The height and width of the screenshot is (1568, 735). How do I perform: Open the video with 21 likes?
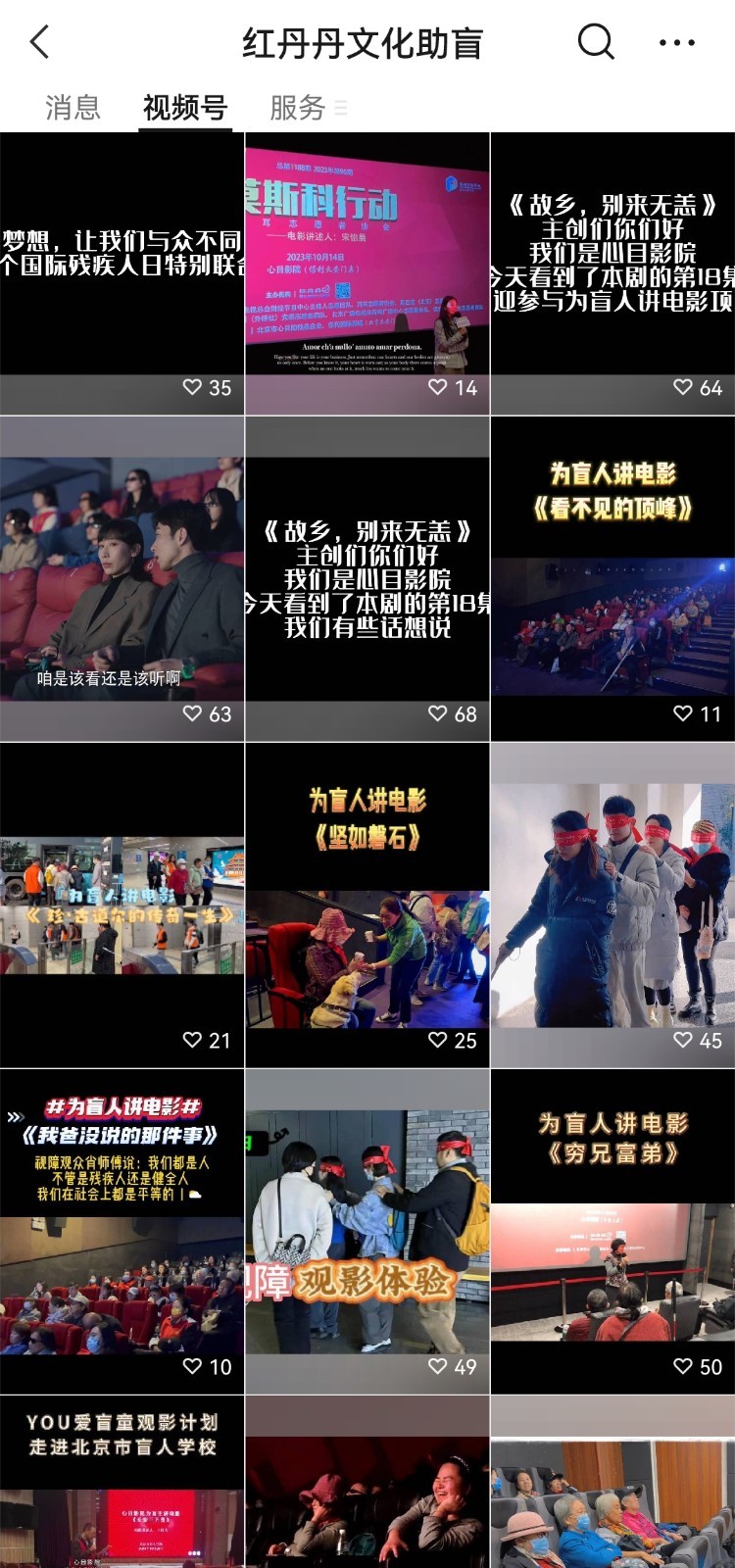click(122, 905)
